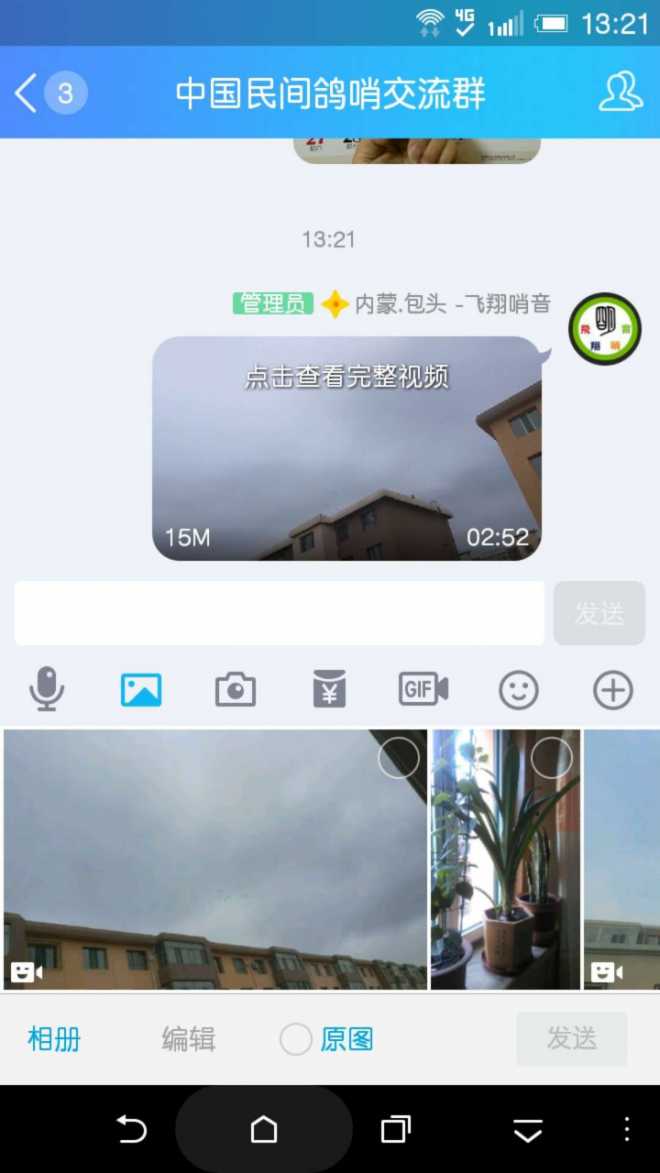
Task: Tap the system home button
Action: click(264, 1130)
